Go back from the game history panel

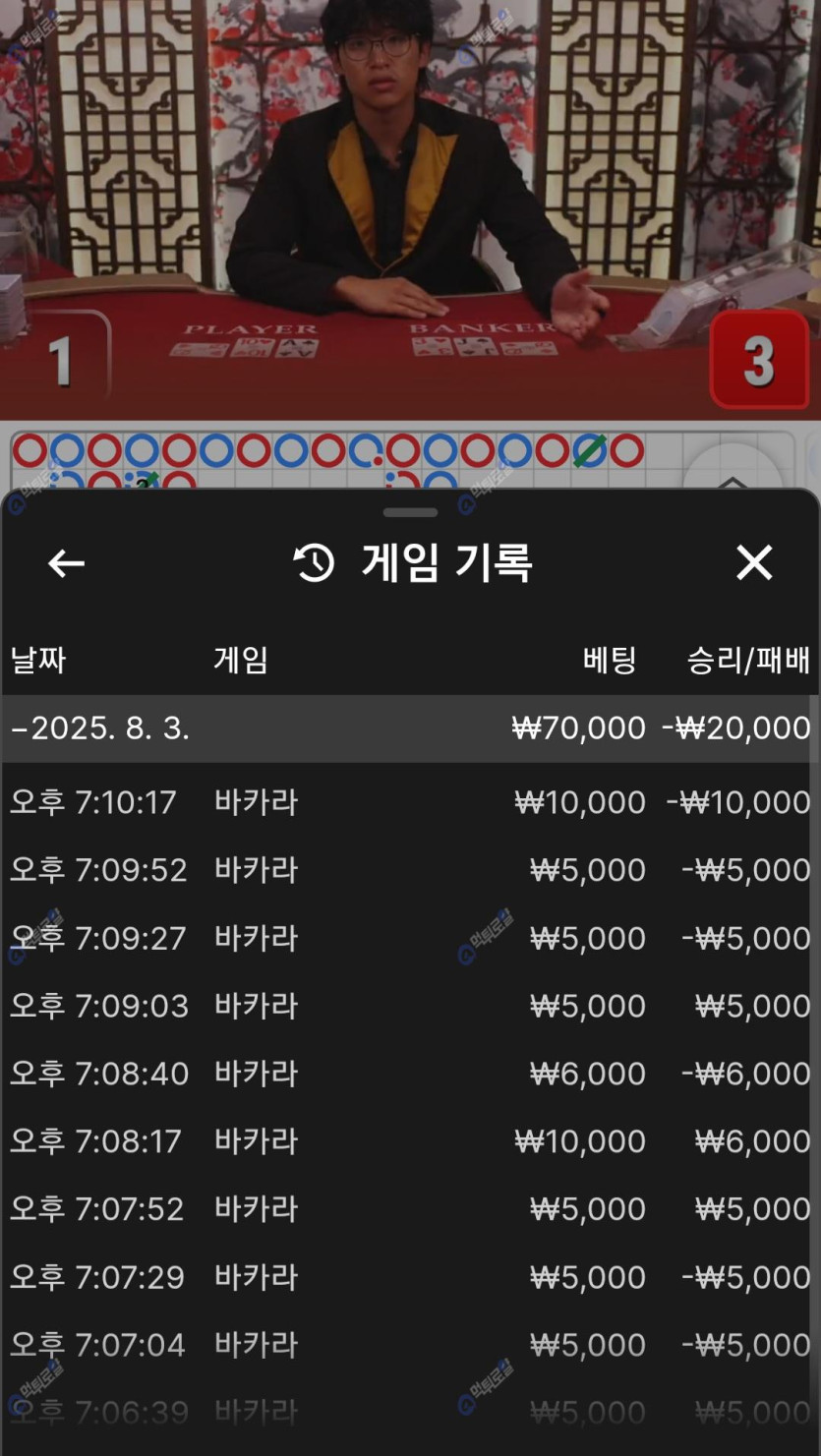click(66, 563)
